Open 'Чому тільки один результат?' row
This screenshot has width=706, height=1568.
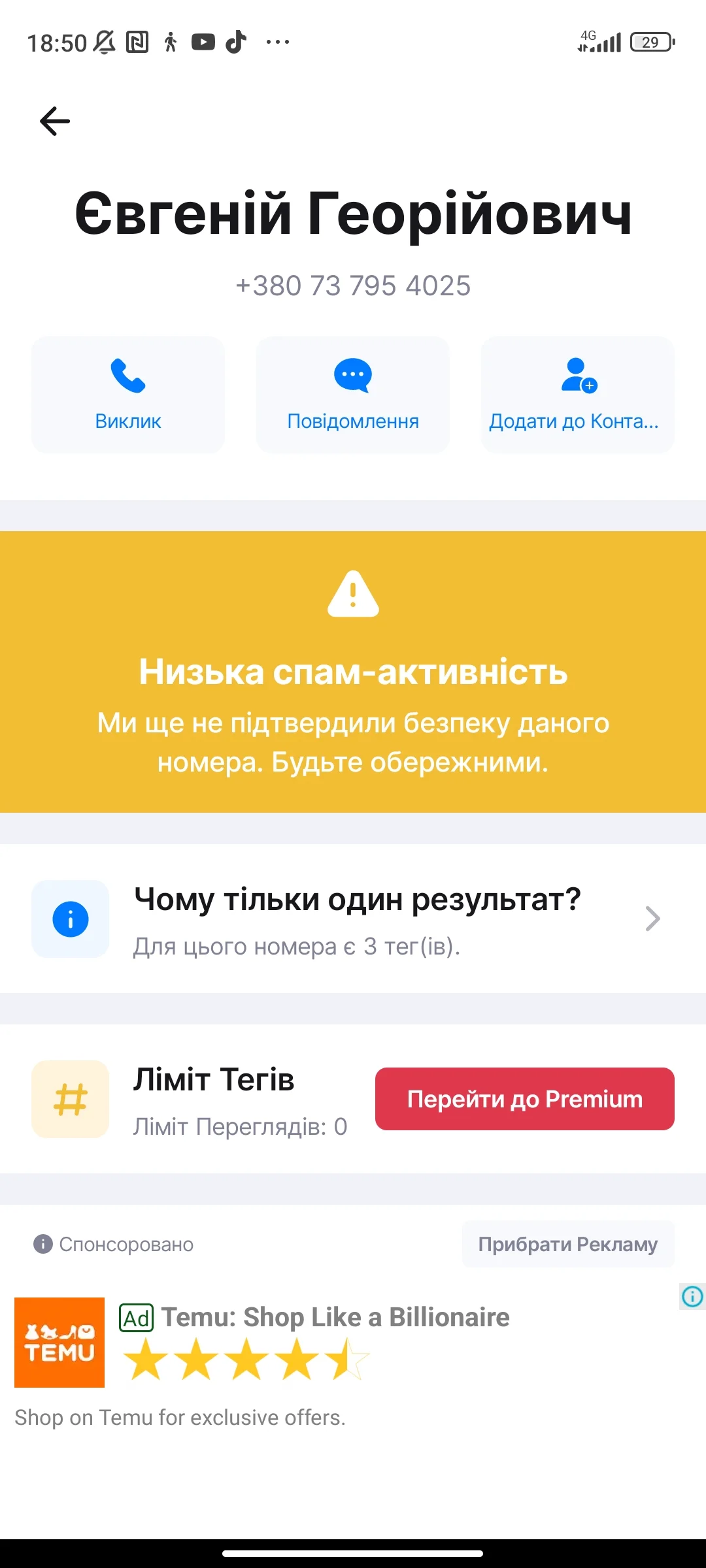[x=353, y=919]
